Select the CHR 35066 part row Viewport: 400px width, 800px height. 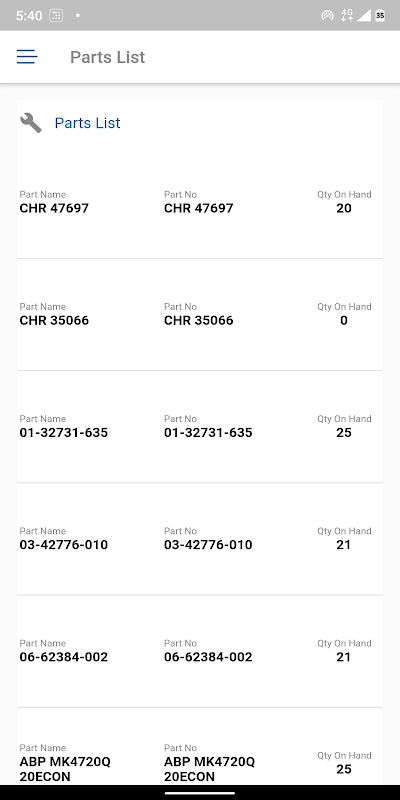click(x=200, y=315)
